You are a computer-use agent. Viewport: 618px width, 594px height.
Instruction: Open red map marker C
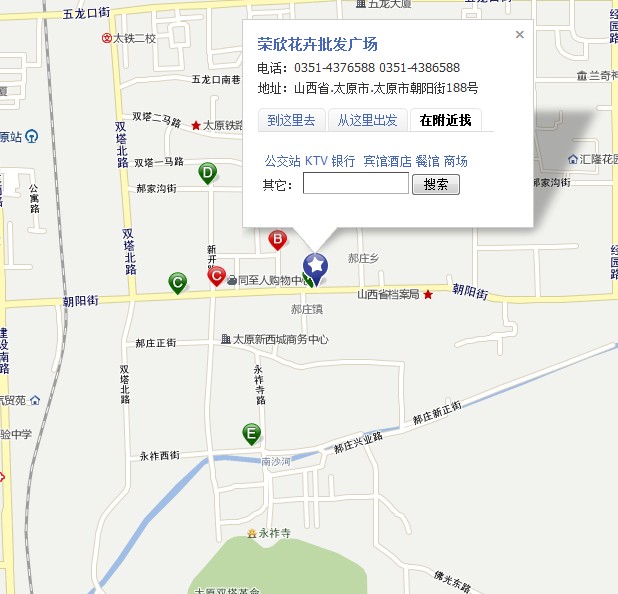pyautogui.click(x=216, y=275)
